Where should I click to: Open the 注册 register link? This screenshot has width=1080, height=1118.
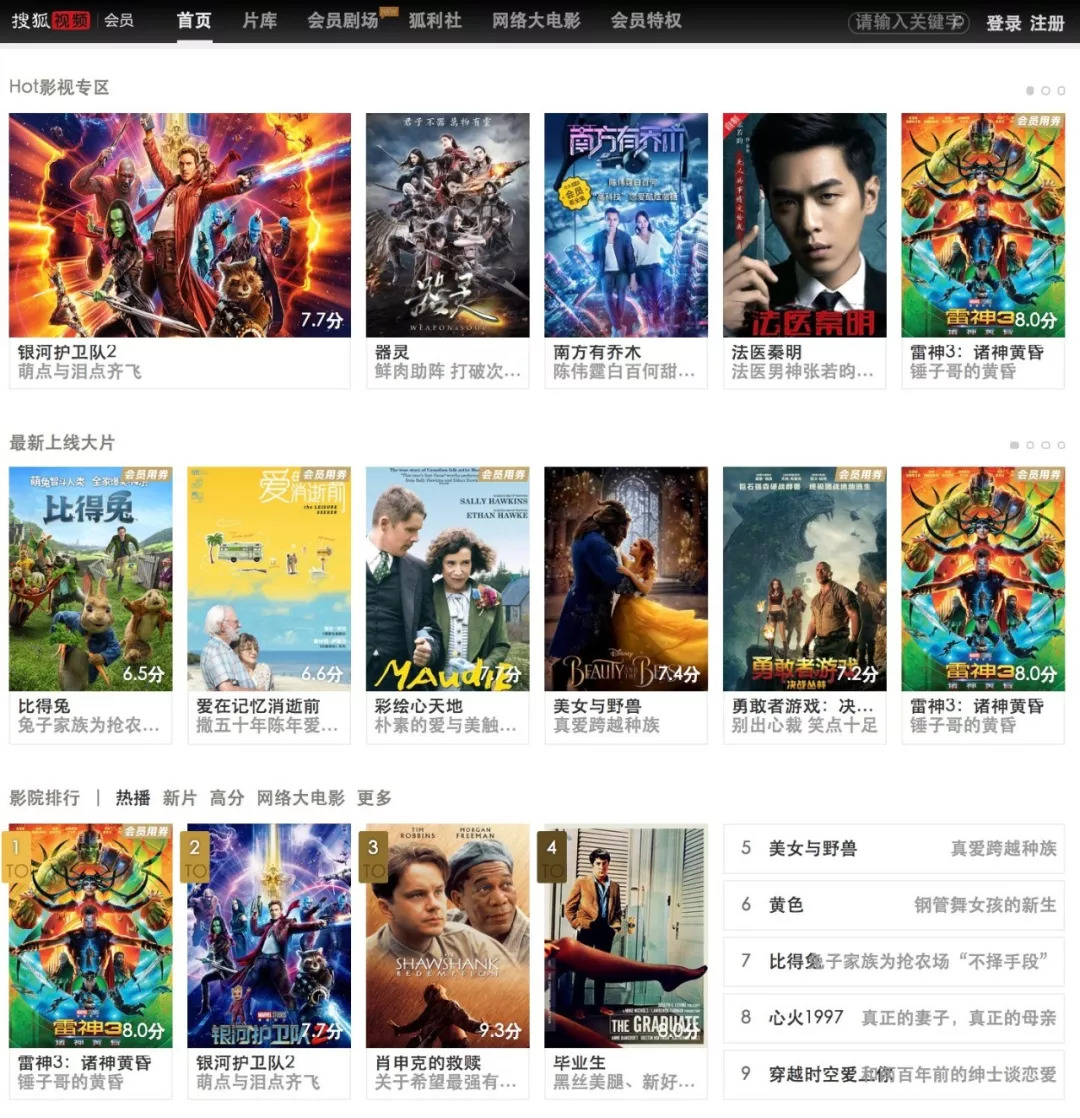[x=1047, y=22]
